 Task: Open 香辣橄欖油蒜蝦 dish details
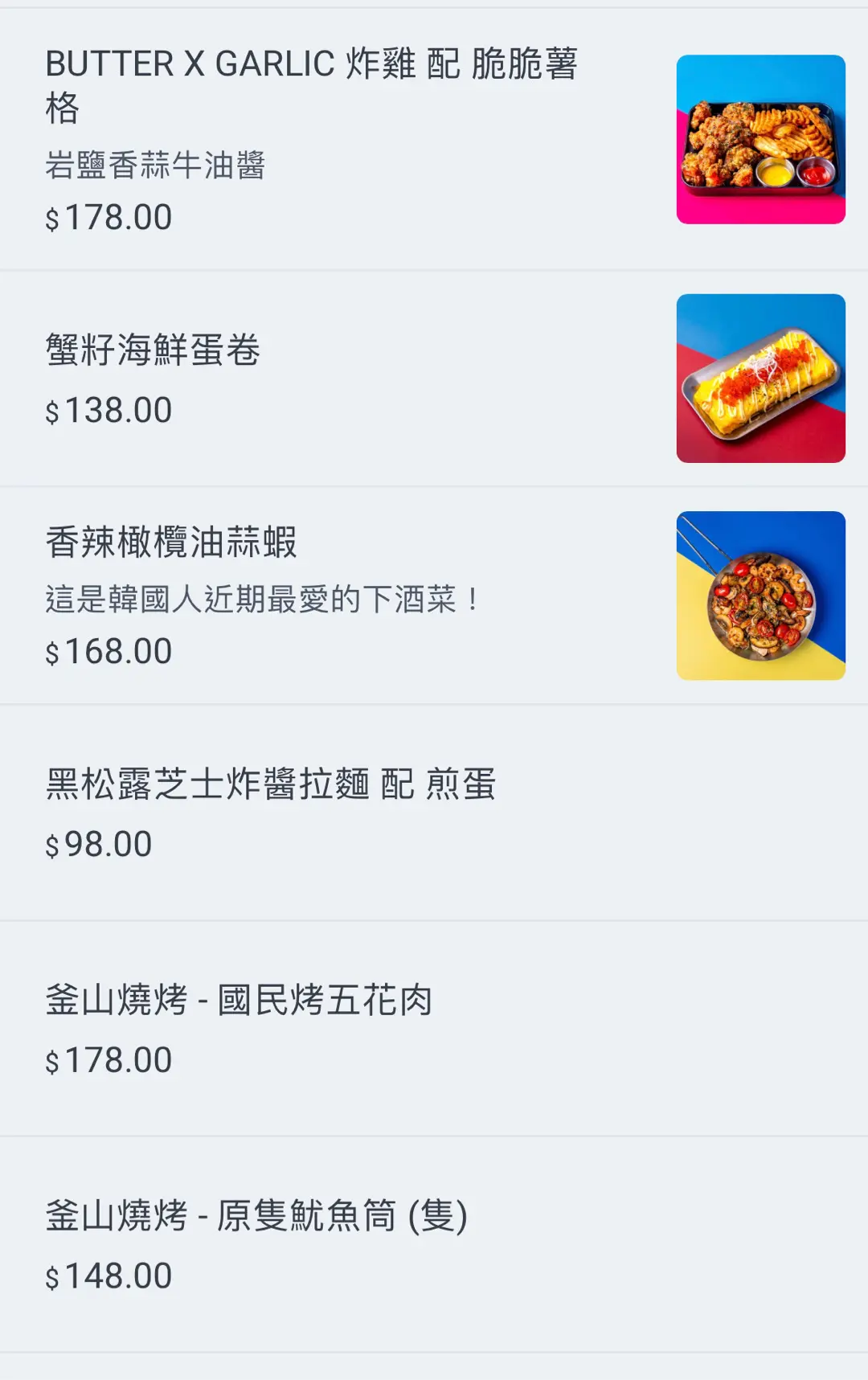click(x=171, y=543)
